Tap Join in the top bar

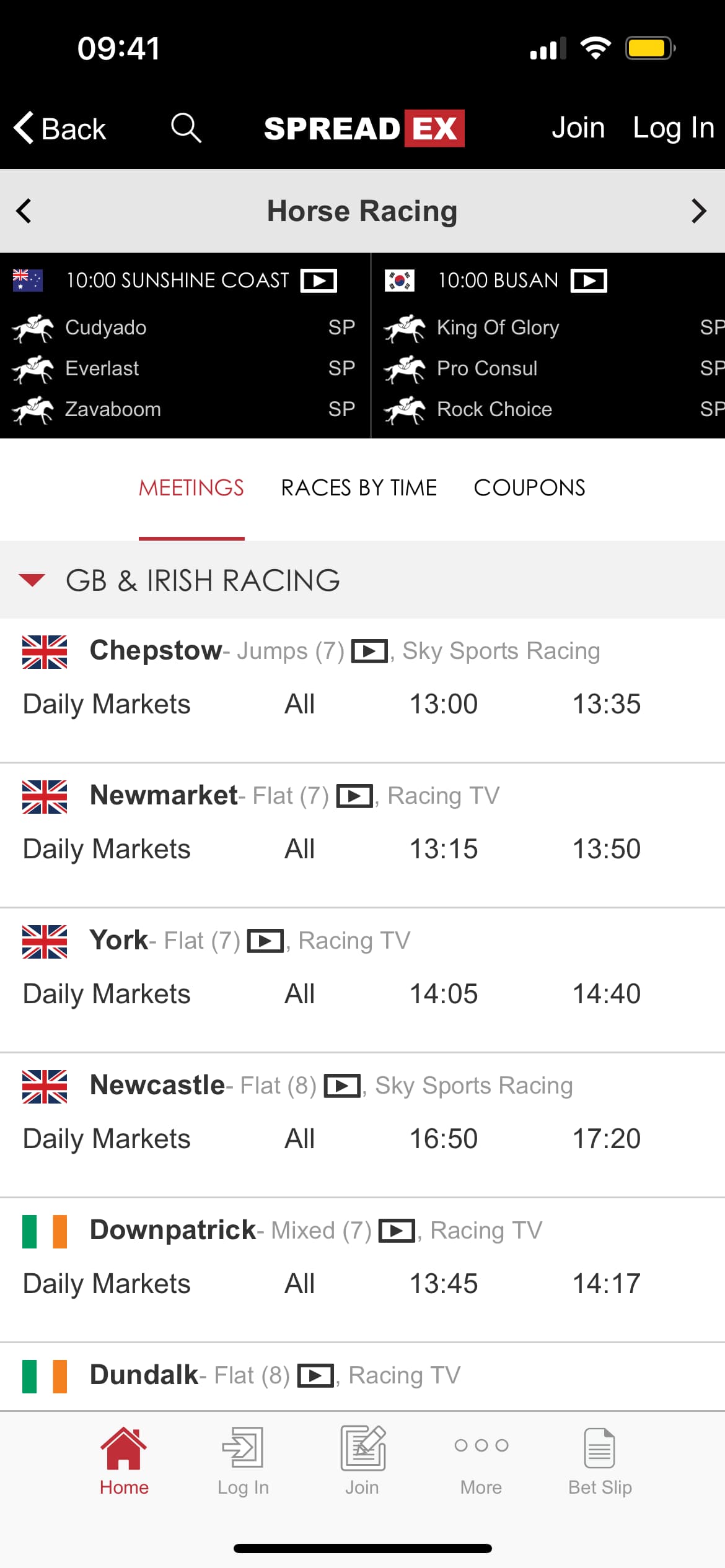coord(578,128)
